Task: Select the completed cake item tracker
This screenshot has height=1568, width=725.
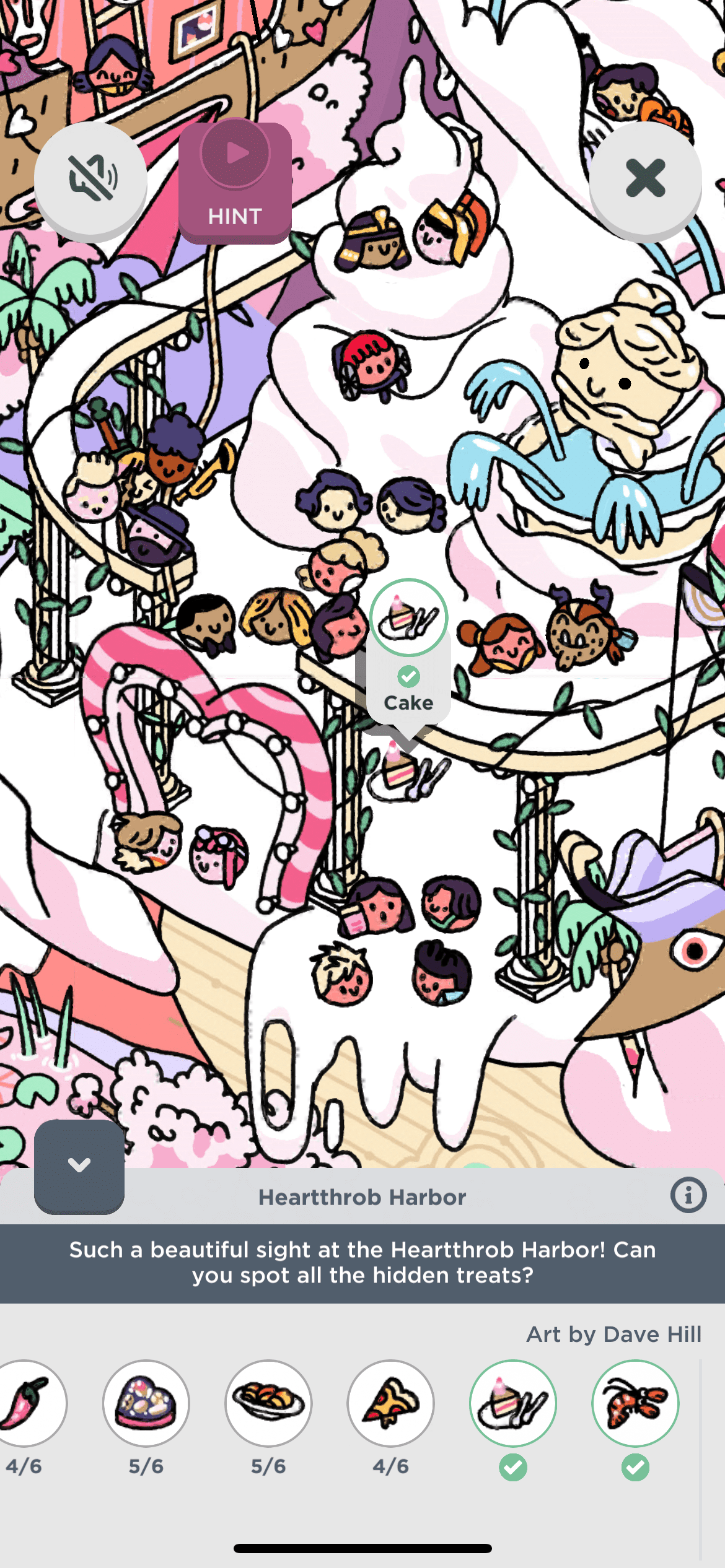Action: [x=512, y=1403]
